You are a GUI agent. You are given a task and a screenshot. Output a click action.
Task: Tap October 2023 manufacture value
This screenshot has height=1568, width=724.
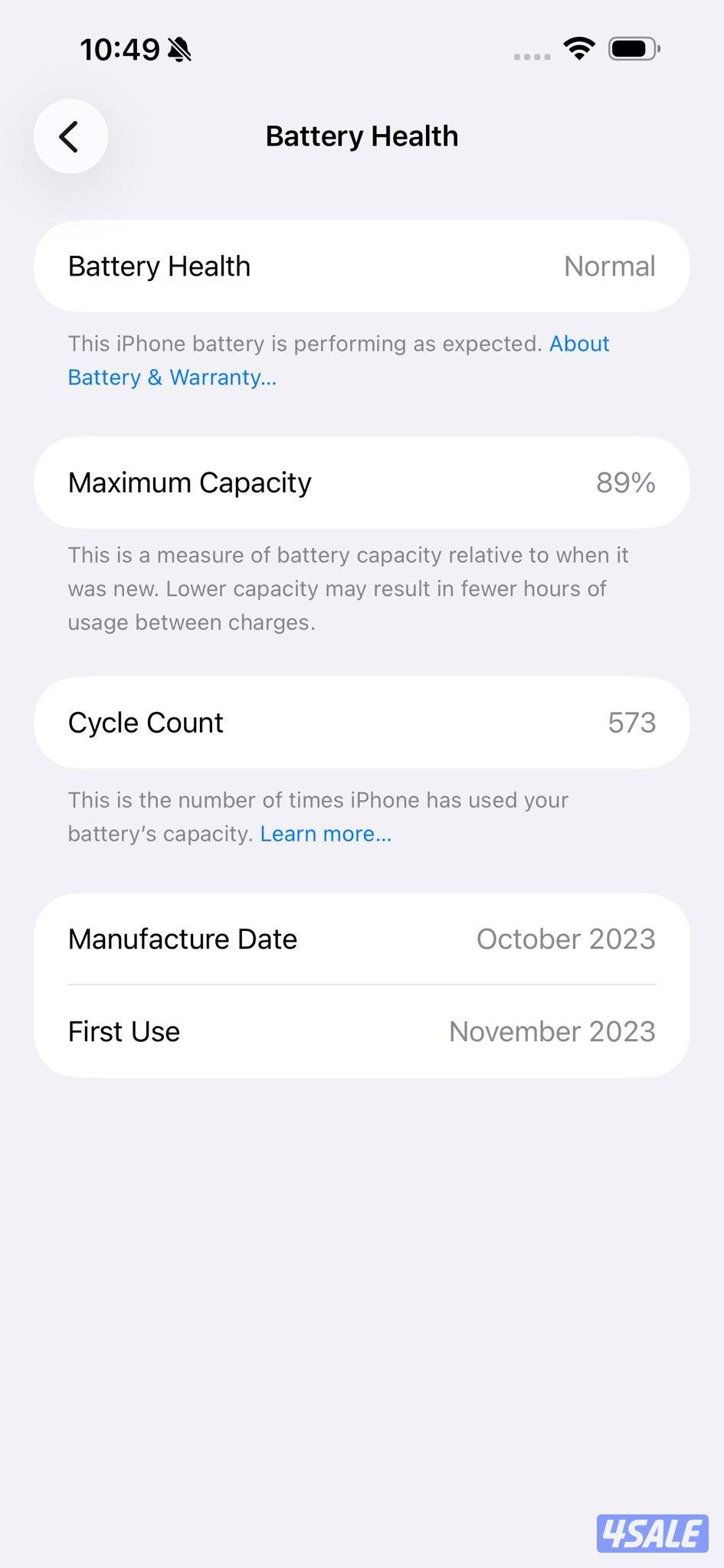pyautogui.click(x=565, y=939)
